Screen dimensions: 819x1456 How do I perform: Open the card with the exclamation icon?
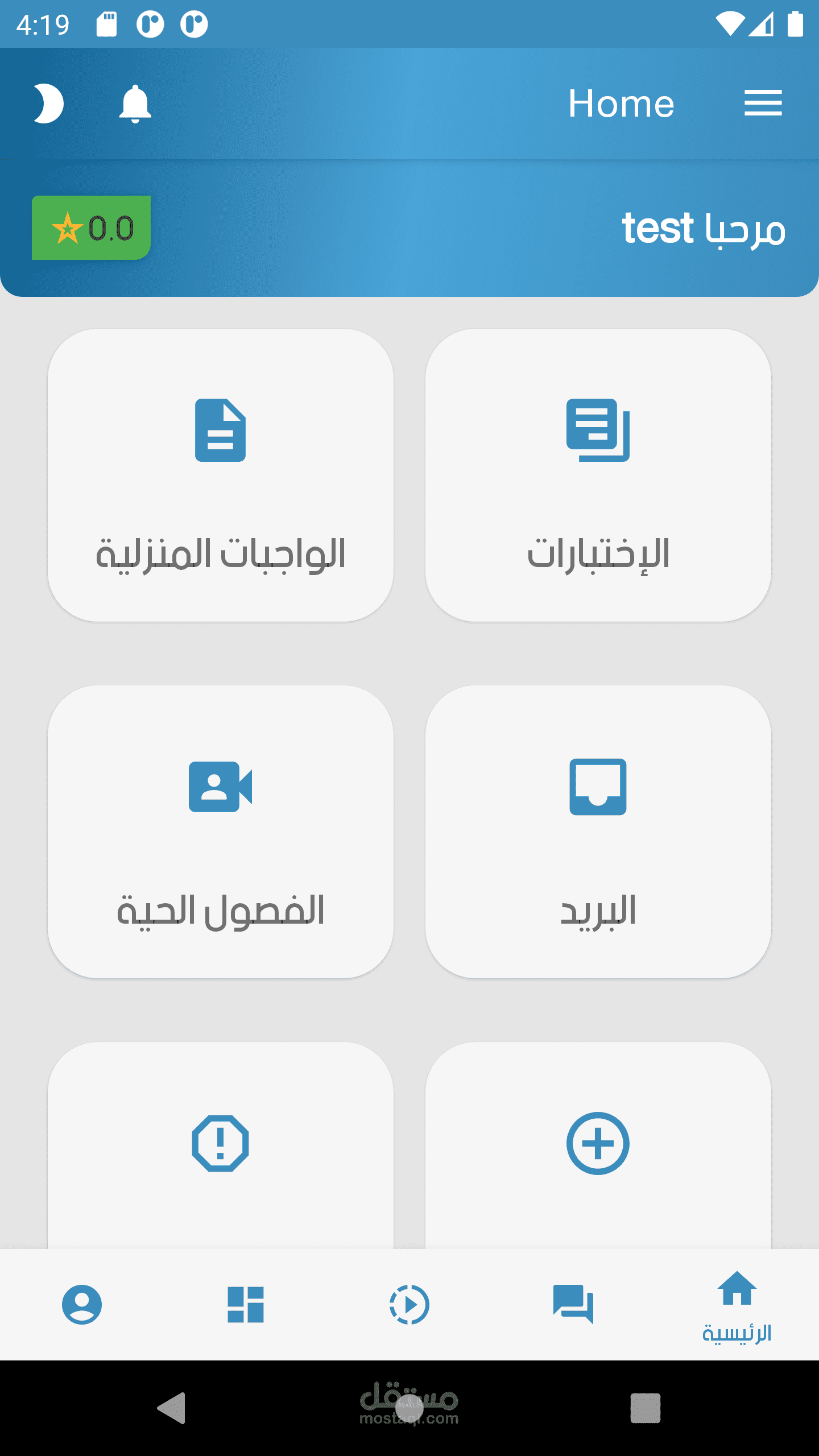[221, 1144]
